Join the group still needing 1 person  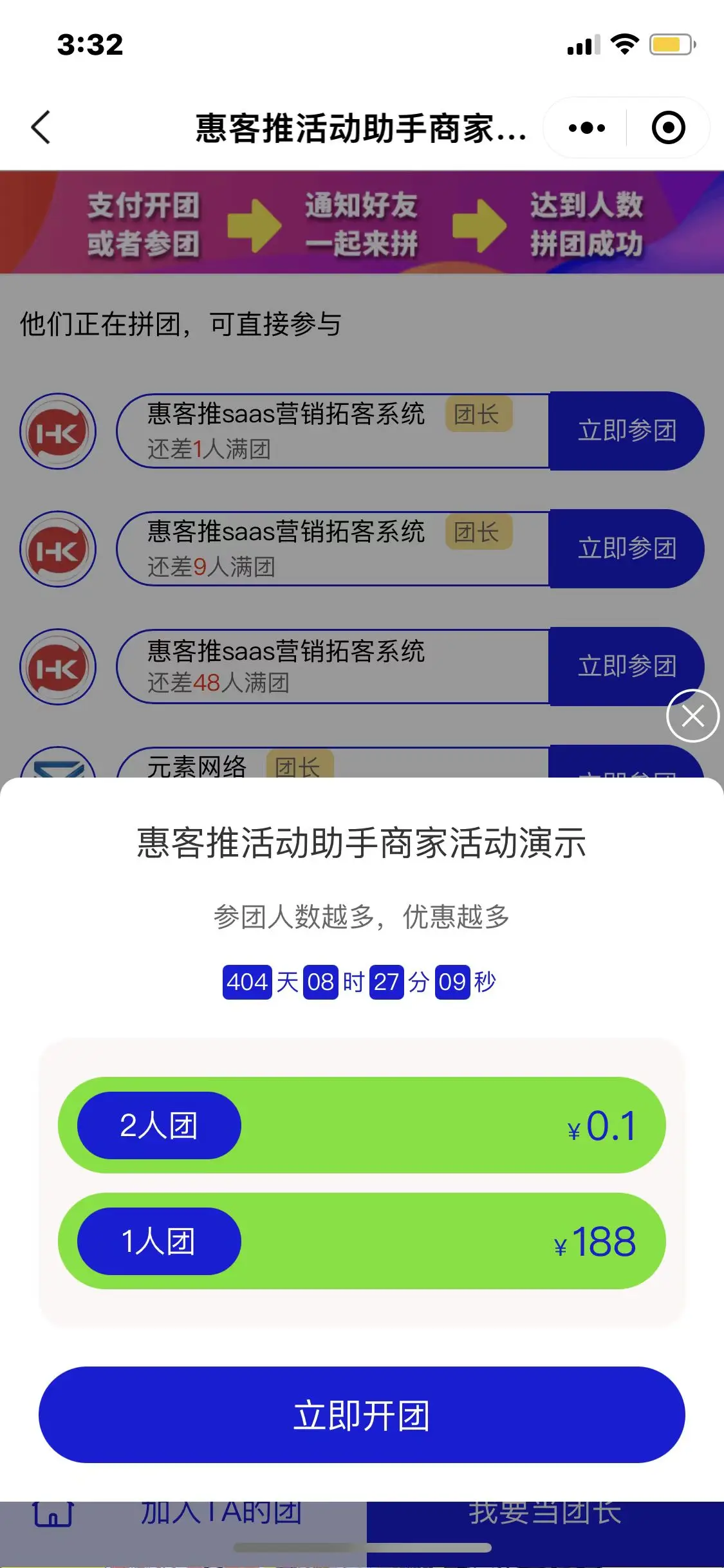pyautogui.click(x=626, y=431)
